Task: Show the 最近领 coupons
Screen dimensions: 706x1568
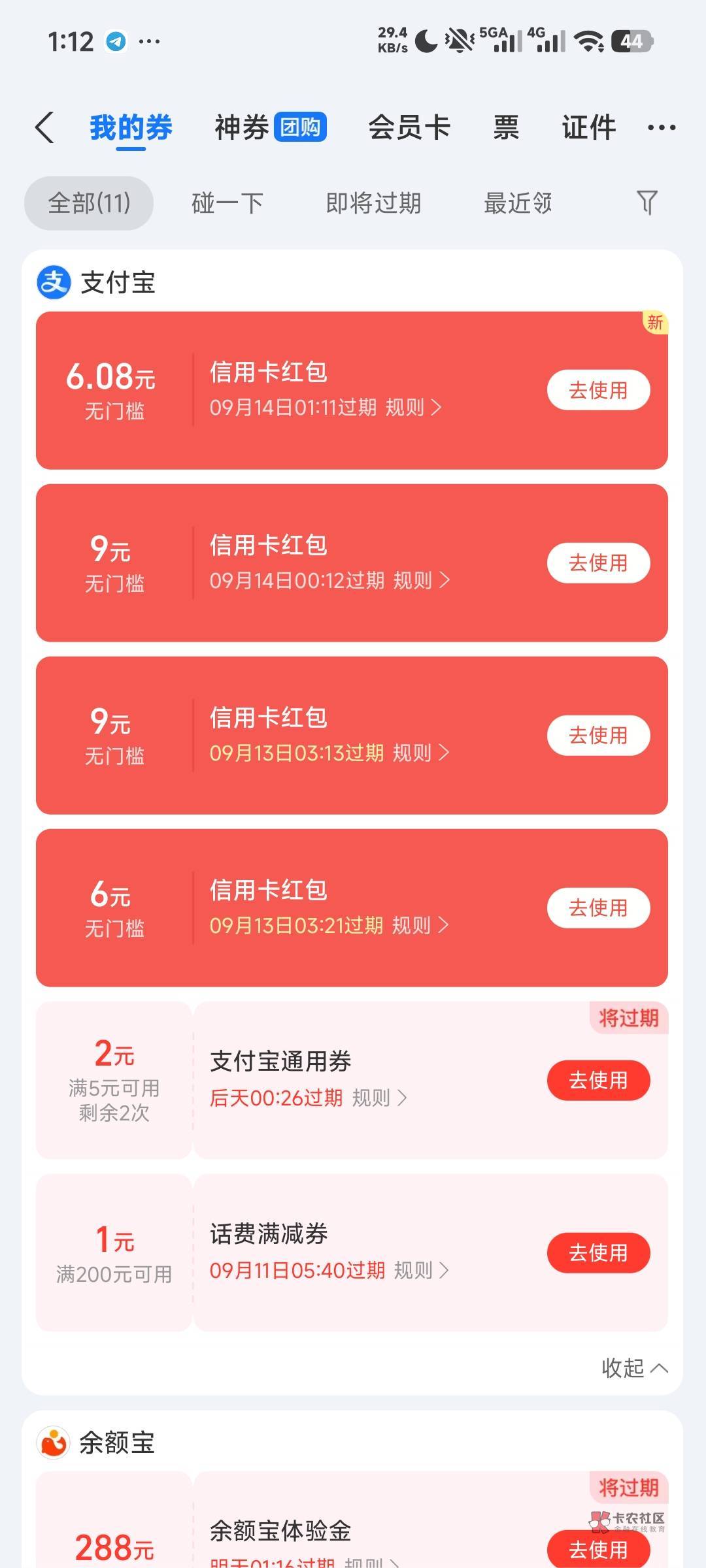Action: [518, 203]
